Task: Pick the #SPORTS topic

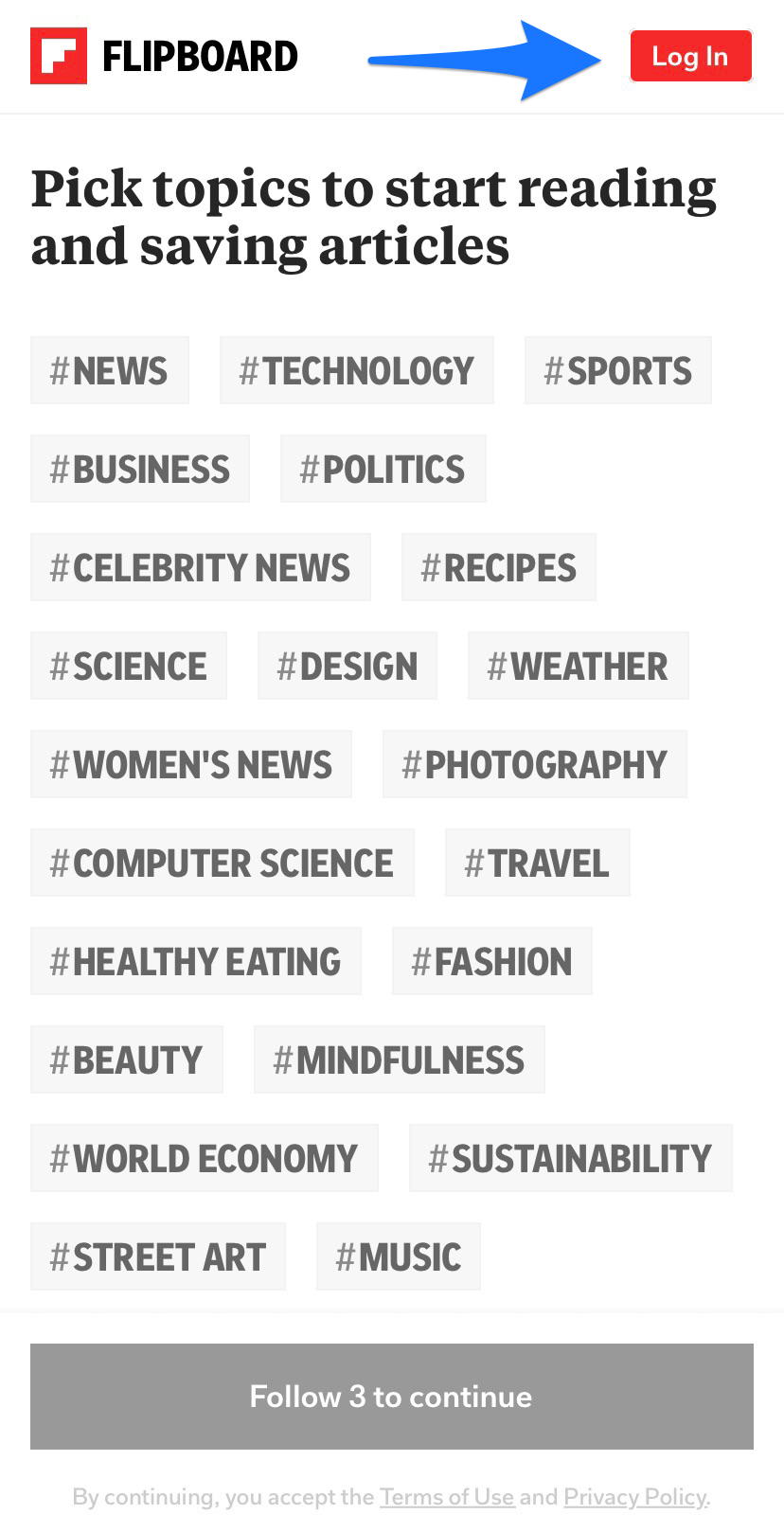Action: click(x=617, y=370)
